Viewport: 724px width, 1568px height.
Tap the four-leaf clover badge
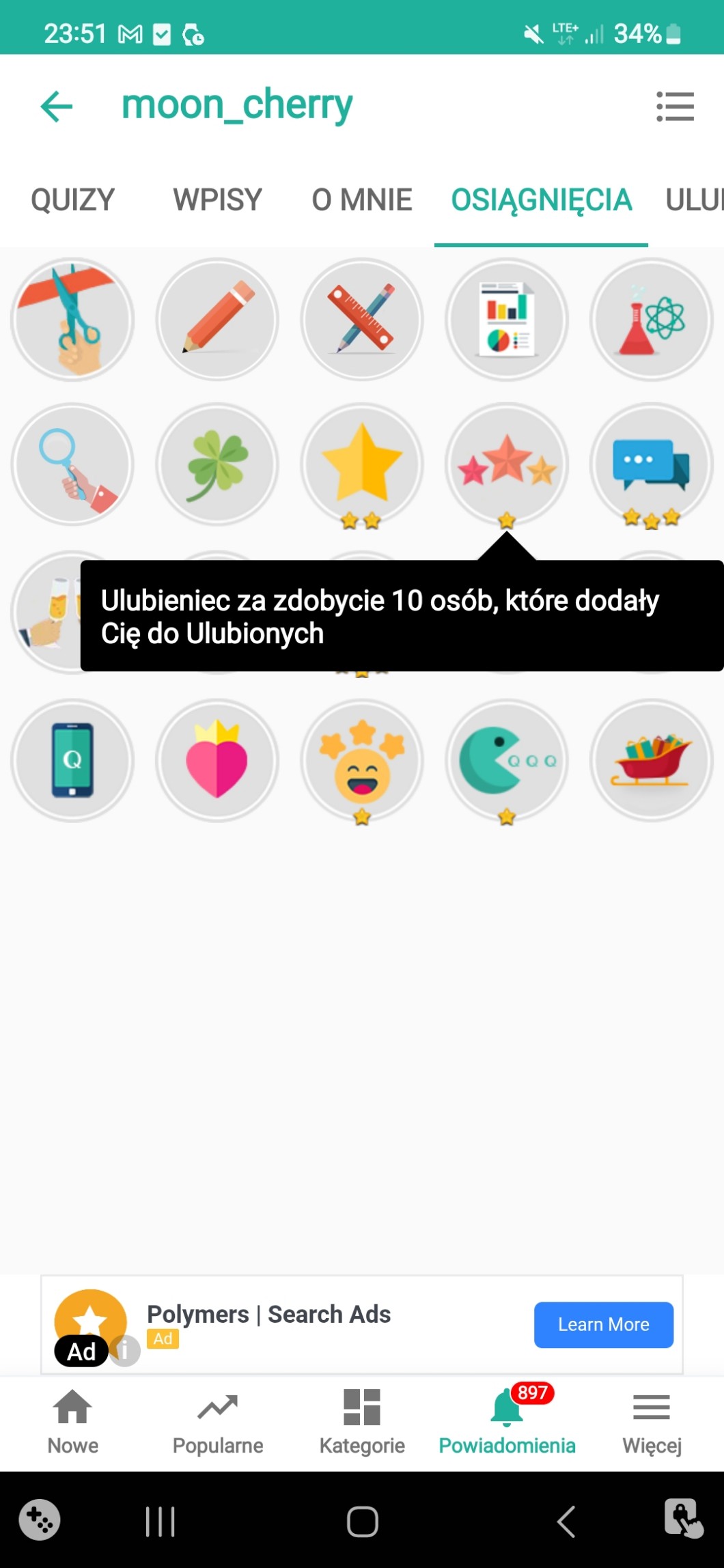coord(217,464)
